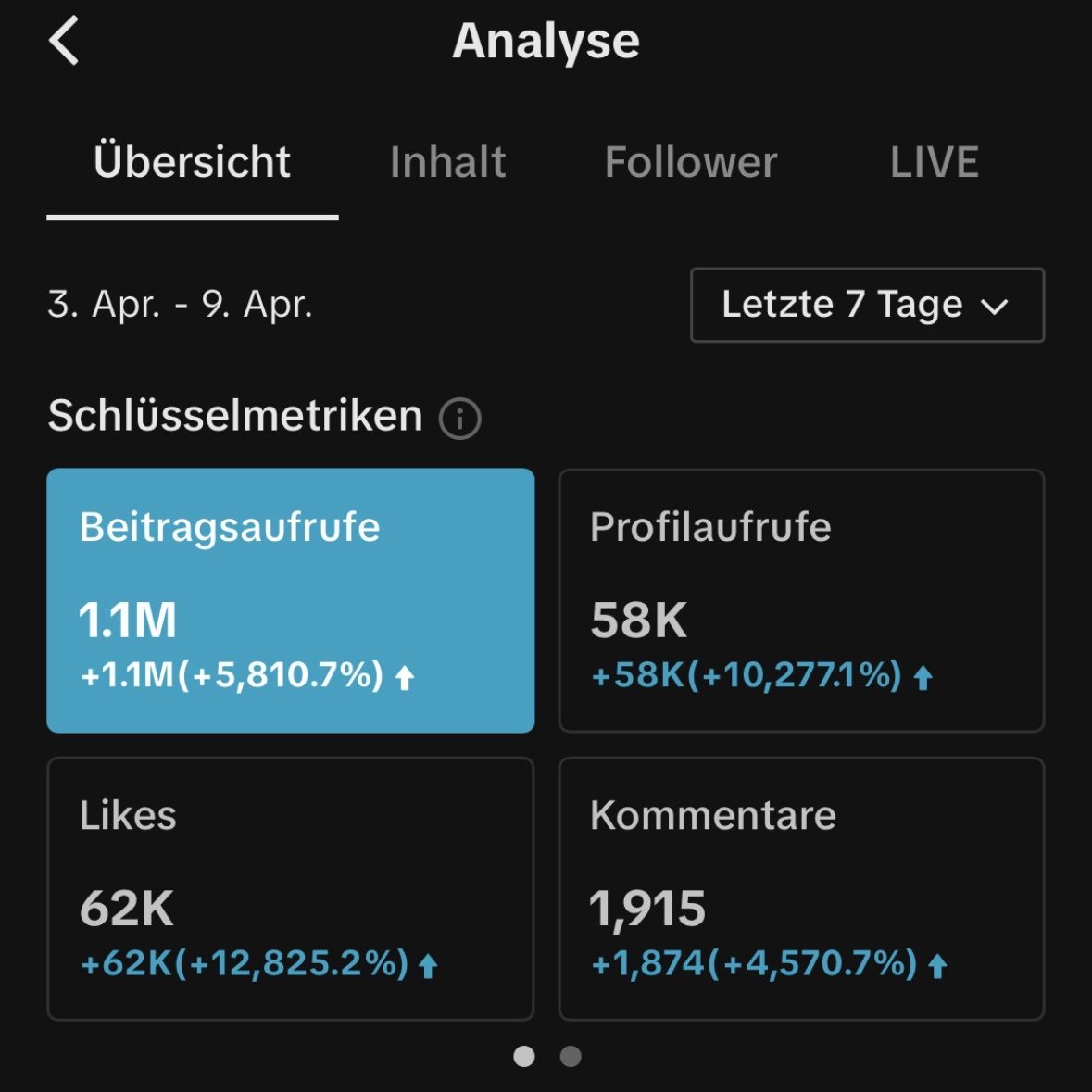Switch to the Follower tab
This screenshot has width=1092, height=1092.
click(691, 162)
